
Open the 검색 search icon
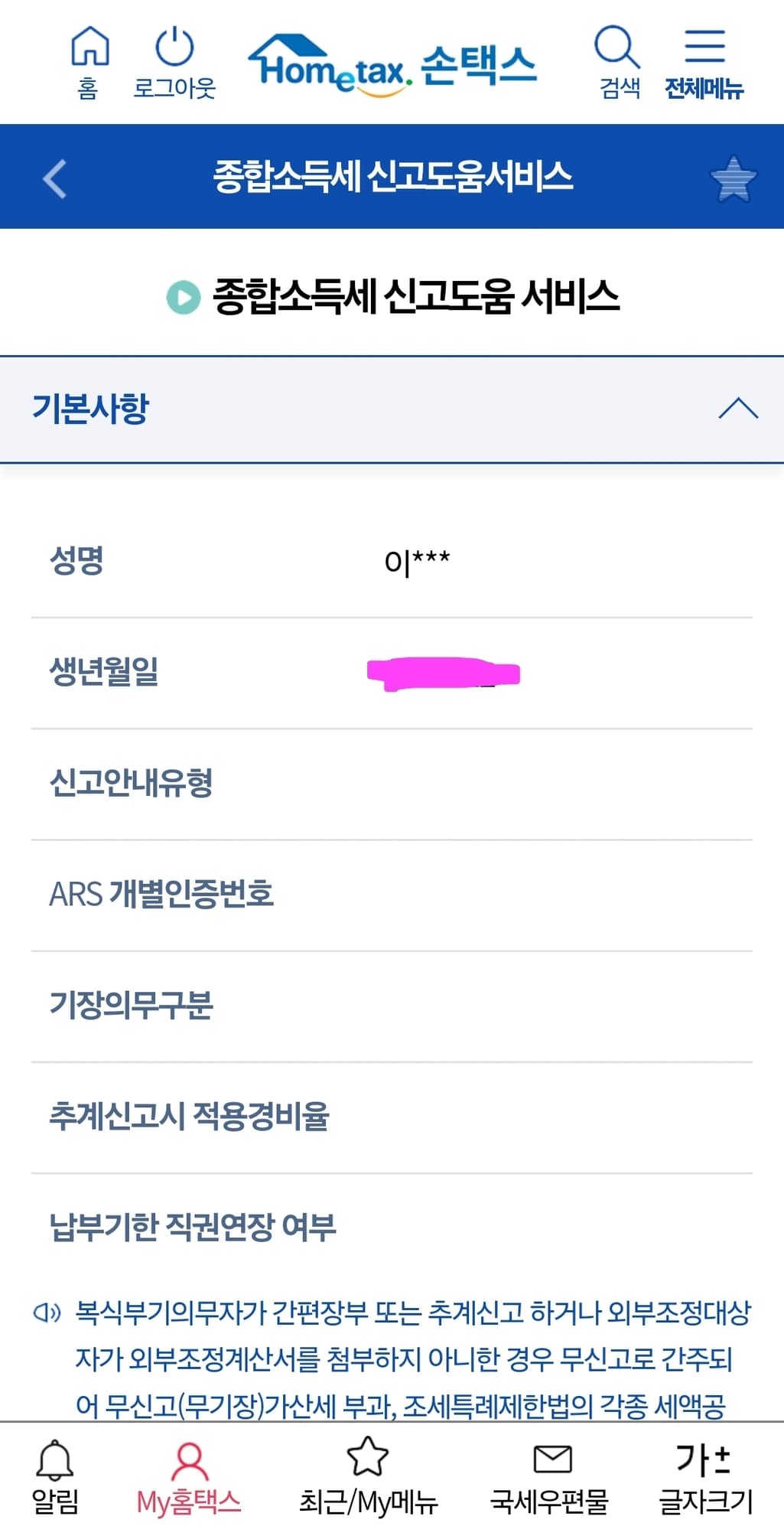[618, 62]
